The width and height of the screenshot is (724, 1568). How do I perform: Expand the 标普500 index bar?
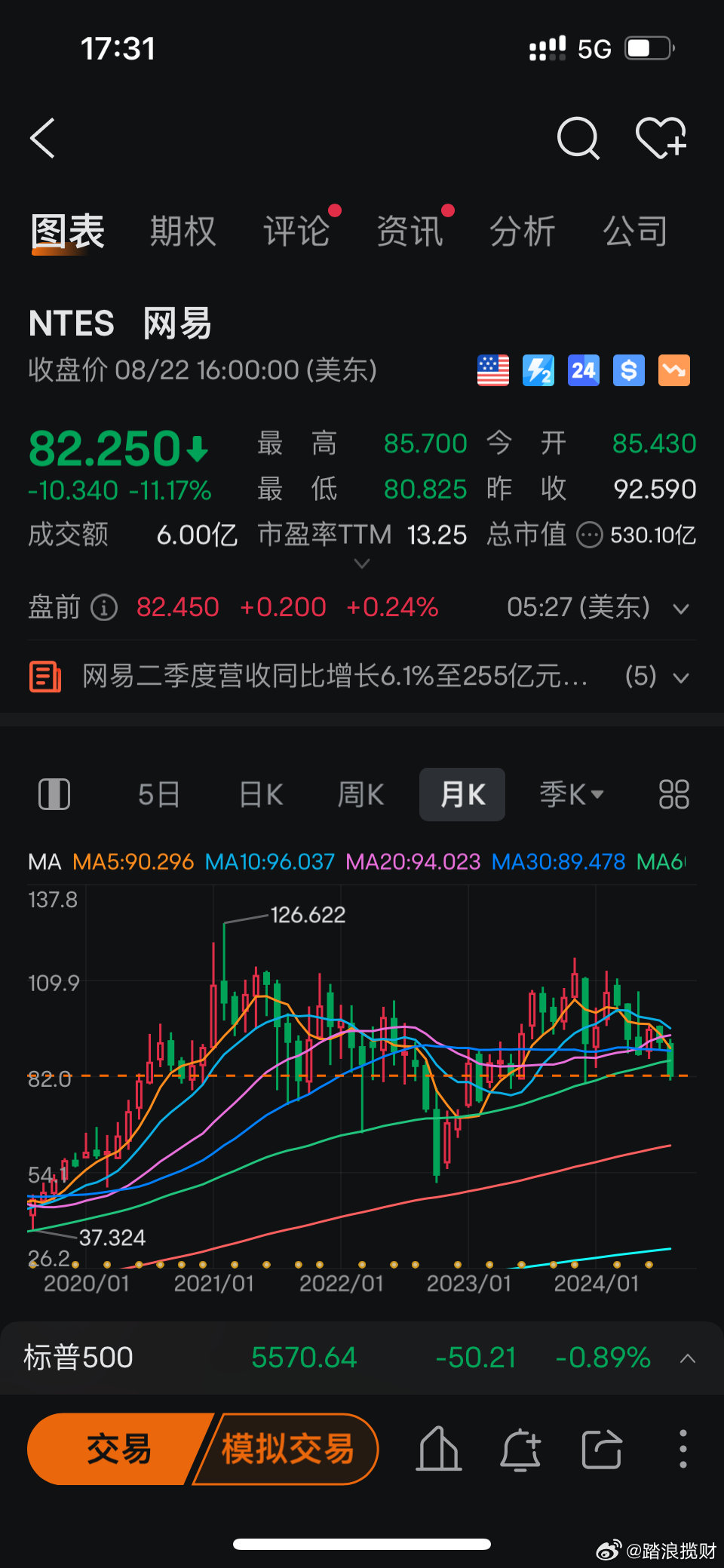coord(688,1358)
